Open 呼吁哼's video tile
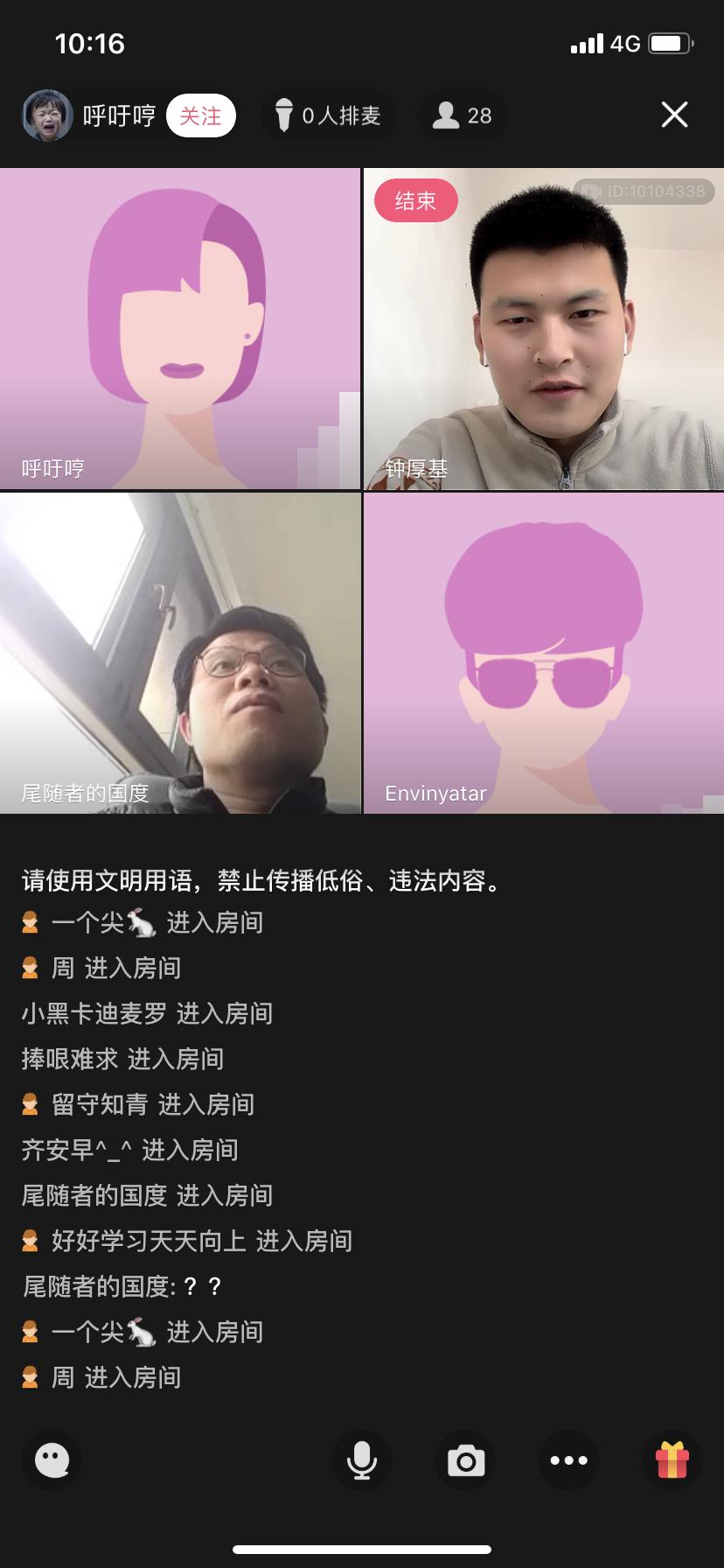This screenshot has width=724, height=1568. tap(180, 328)
